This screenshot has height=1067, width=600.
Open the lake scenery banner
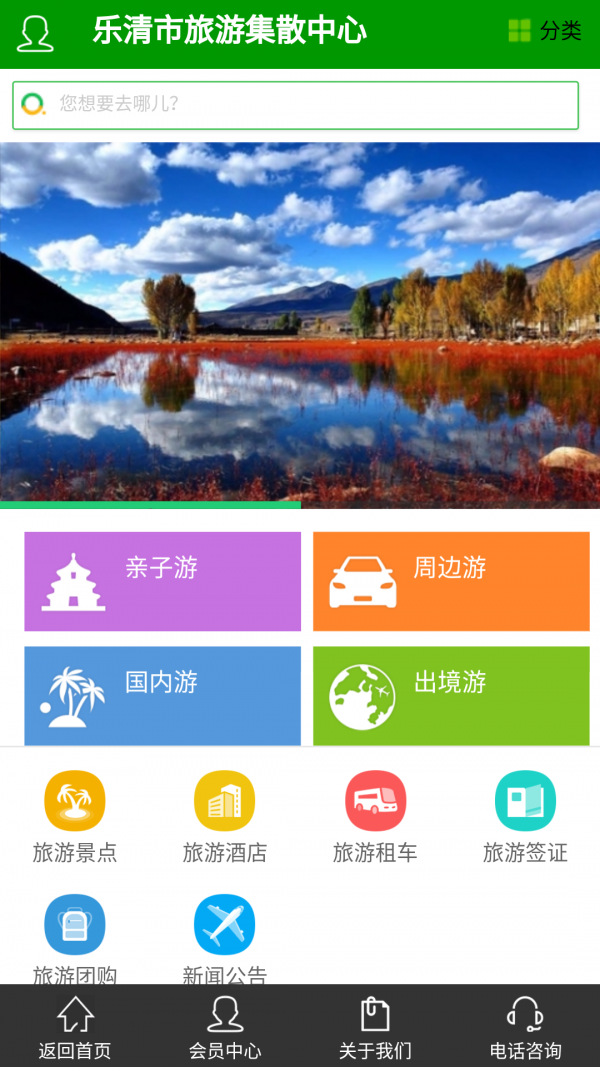tap(300, 325)
